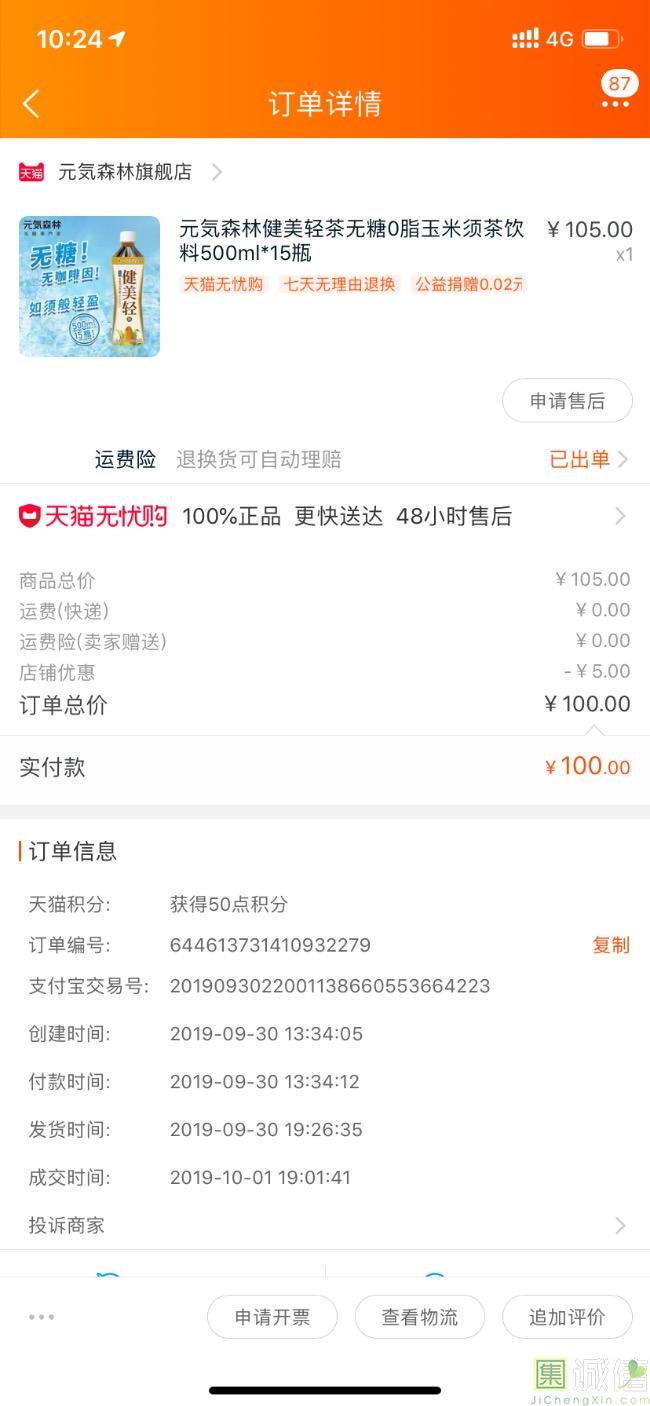Tap 申请开票 to request an invoice
The height and width of the screenshot is (1406, 650).
(x=272, y=1317)
